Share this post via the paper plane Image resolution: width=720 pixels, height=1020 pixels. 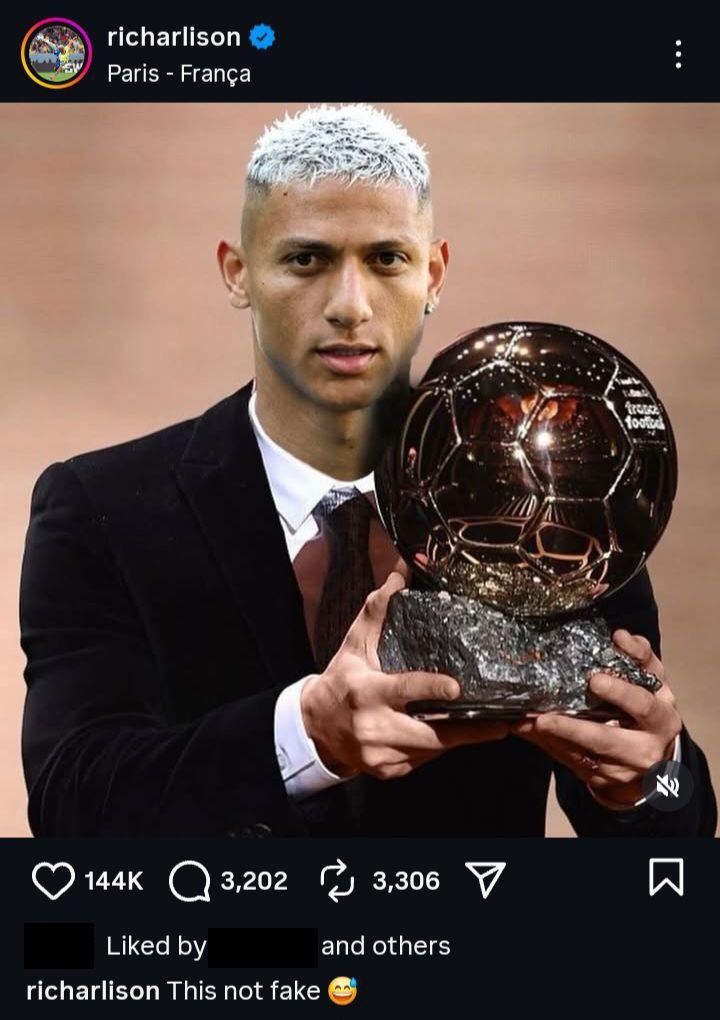click(485, 881)
